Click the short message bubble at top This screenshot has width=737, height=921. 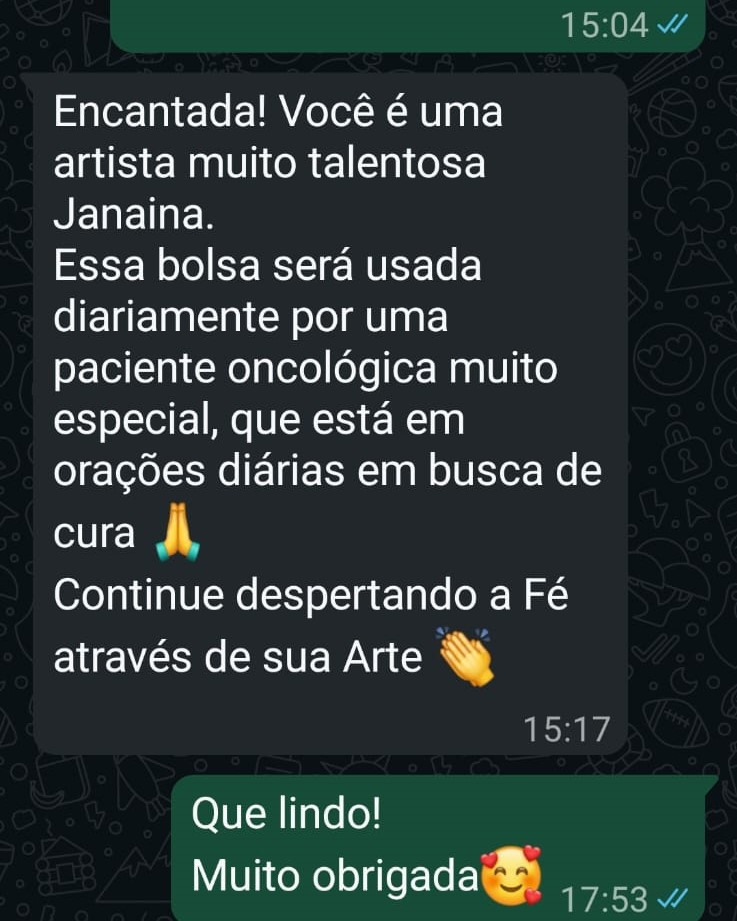coord(400,24)
